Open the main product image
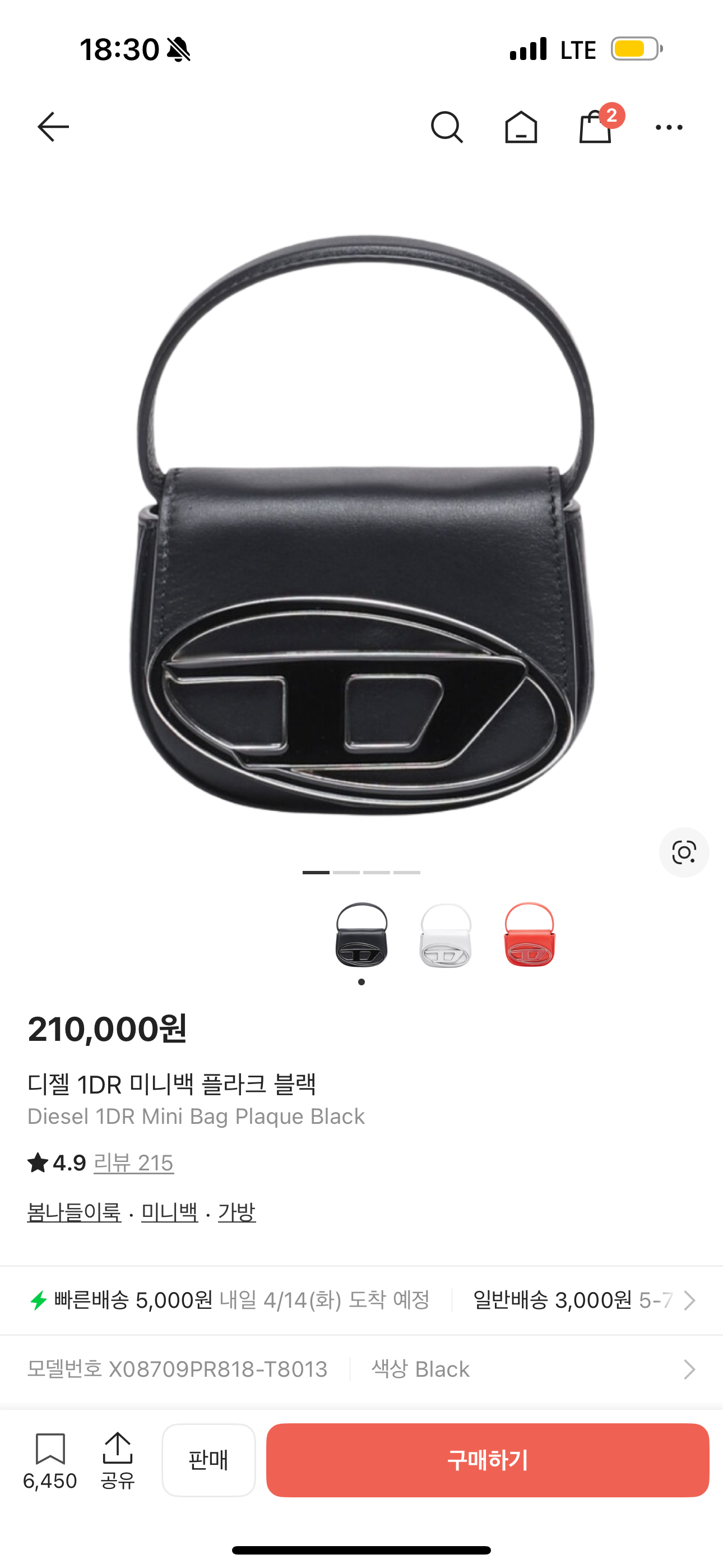This screenshot has height=1568, width=723. click(361, 523)
